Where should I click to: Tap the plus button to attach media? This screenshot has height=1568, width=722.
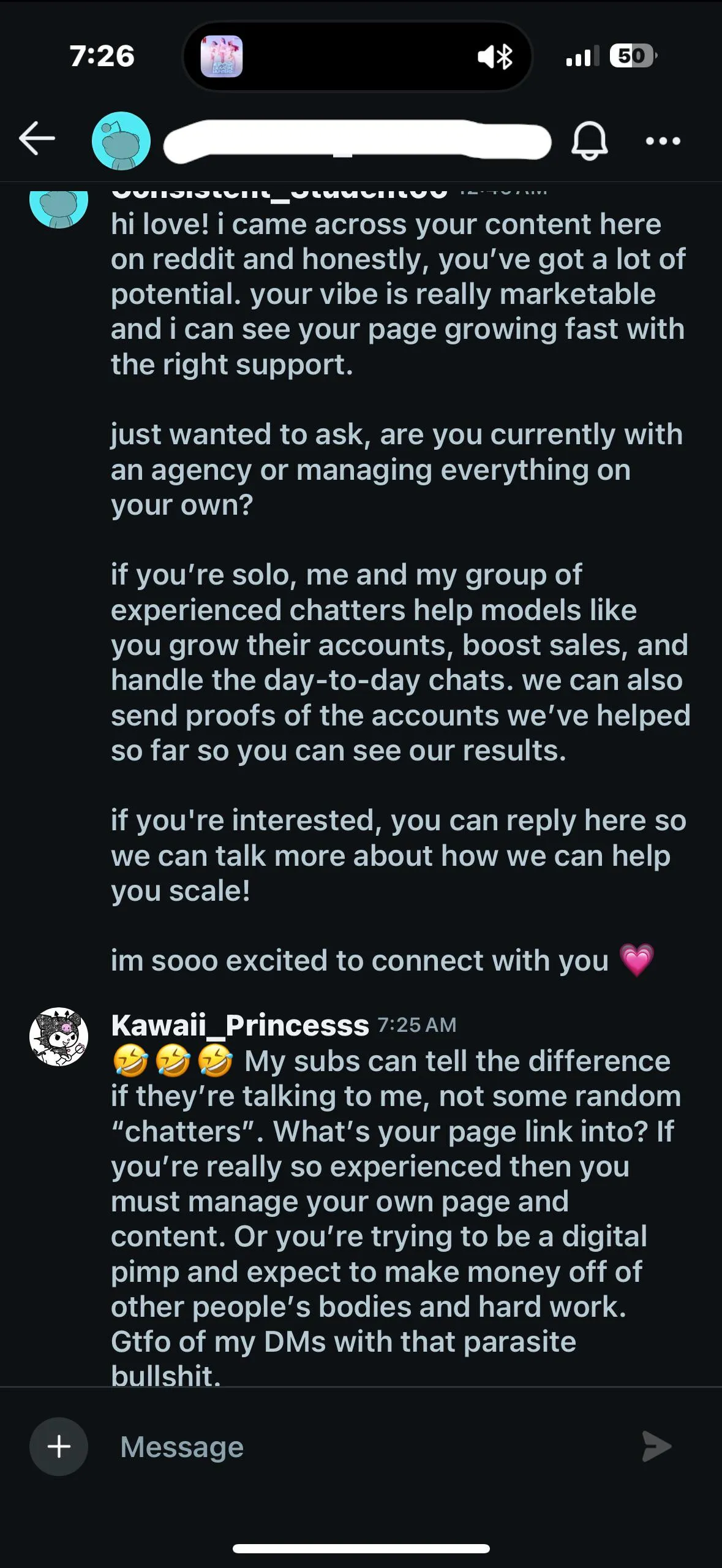coord(59,1447)
